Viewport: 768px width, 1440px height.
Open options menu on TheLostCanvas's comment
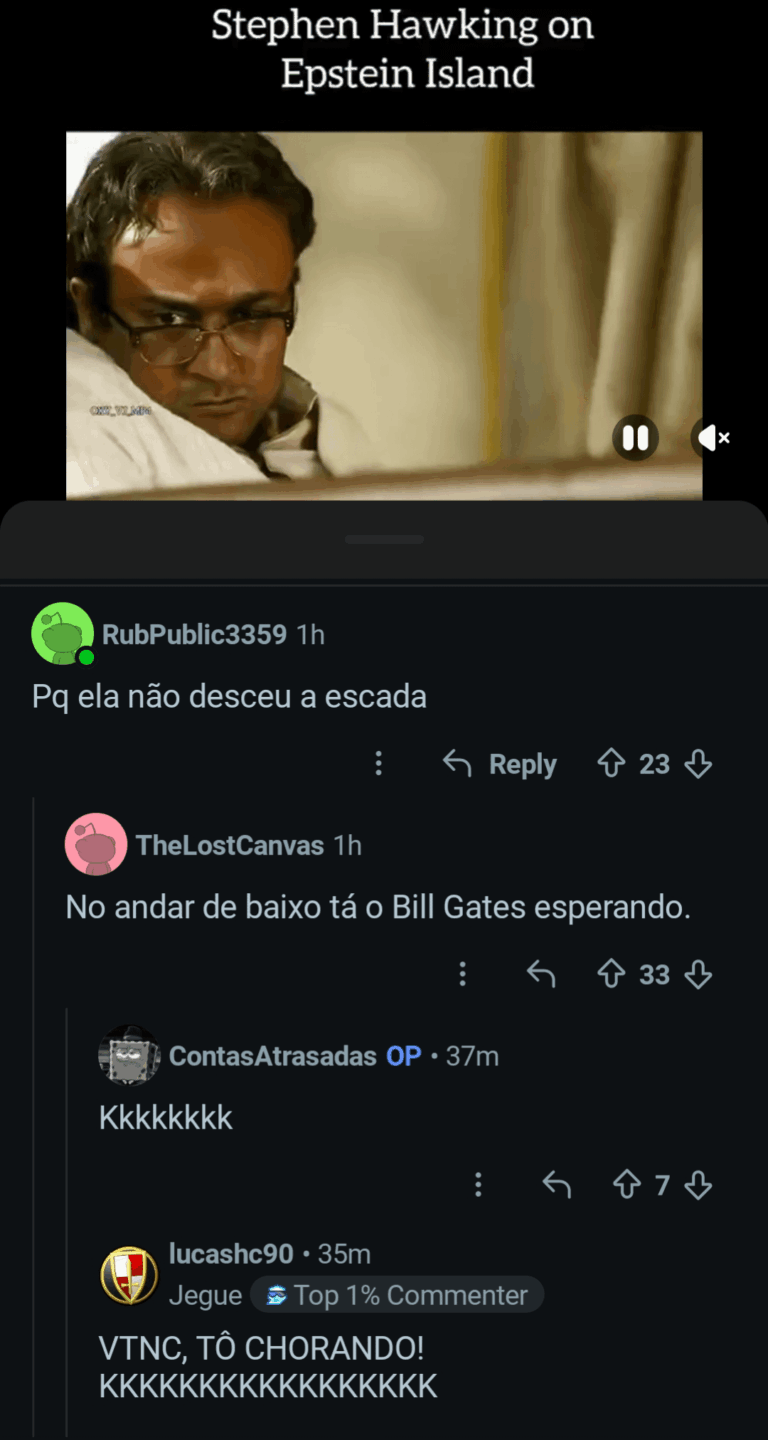coord(462,974)
